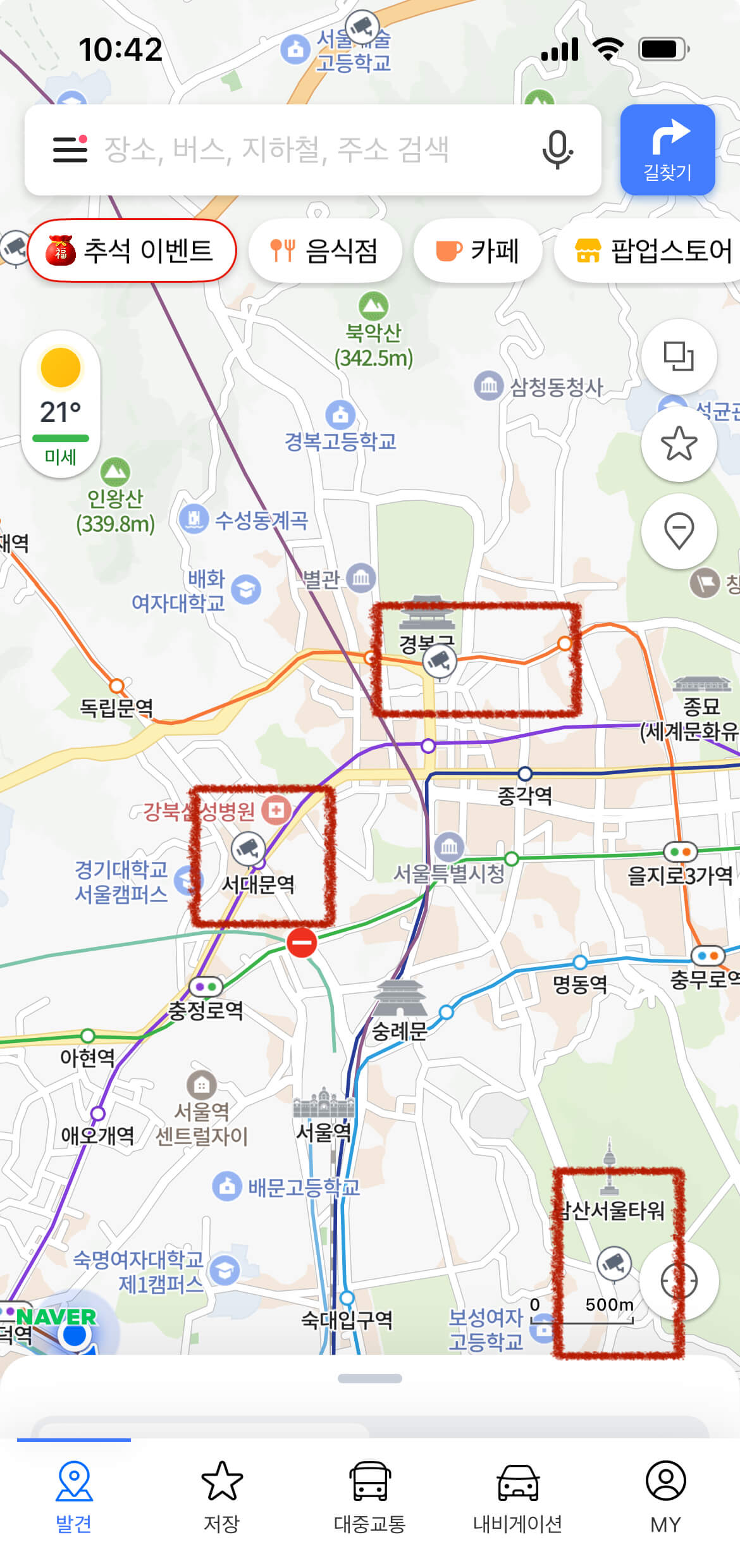Expand the 미세 fine dust indicator
740x1568 pixels.
(x=60, y=457)
